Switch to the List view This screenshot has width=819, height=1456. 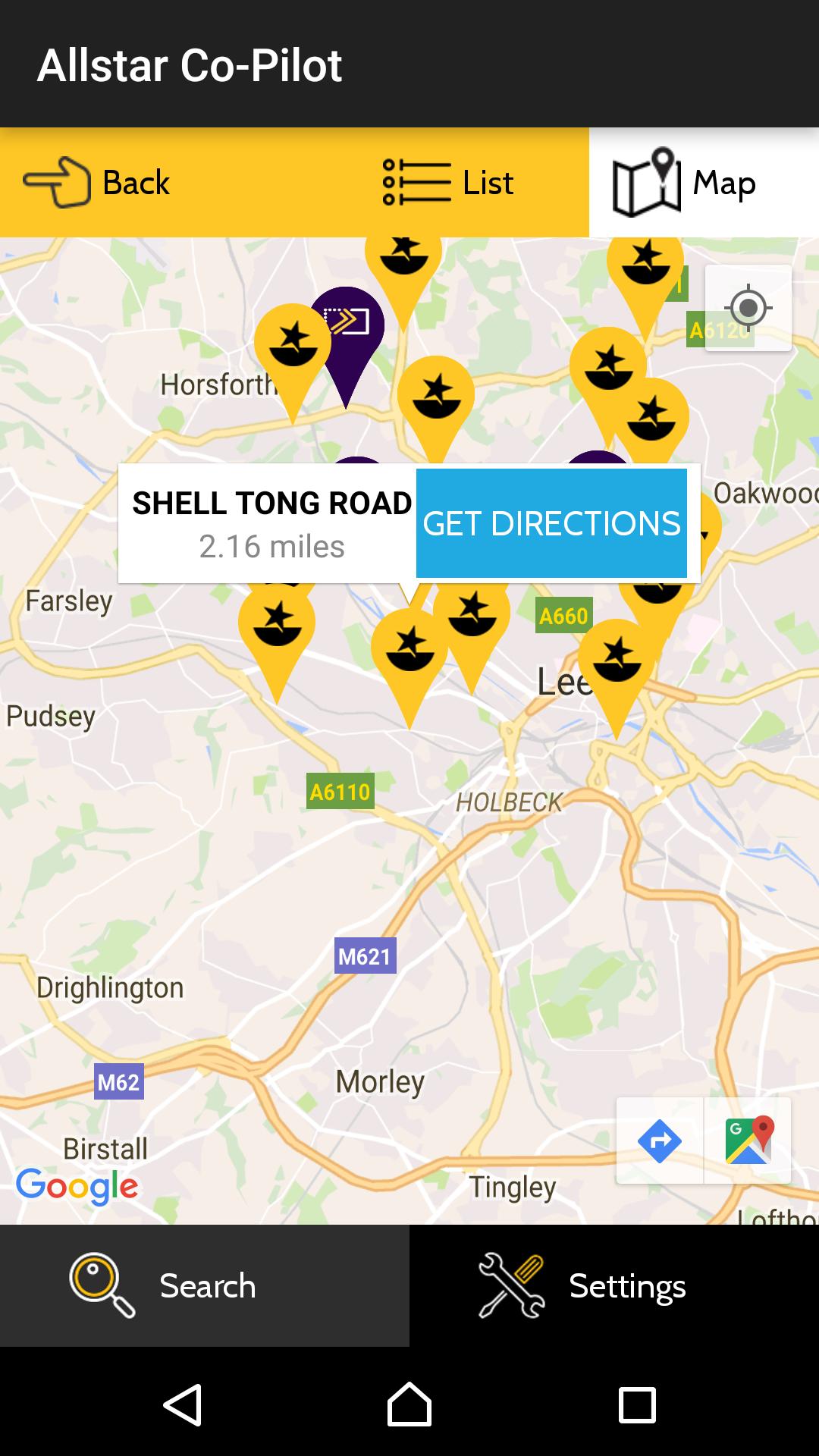click(449, 183)
